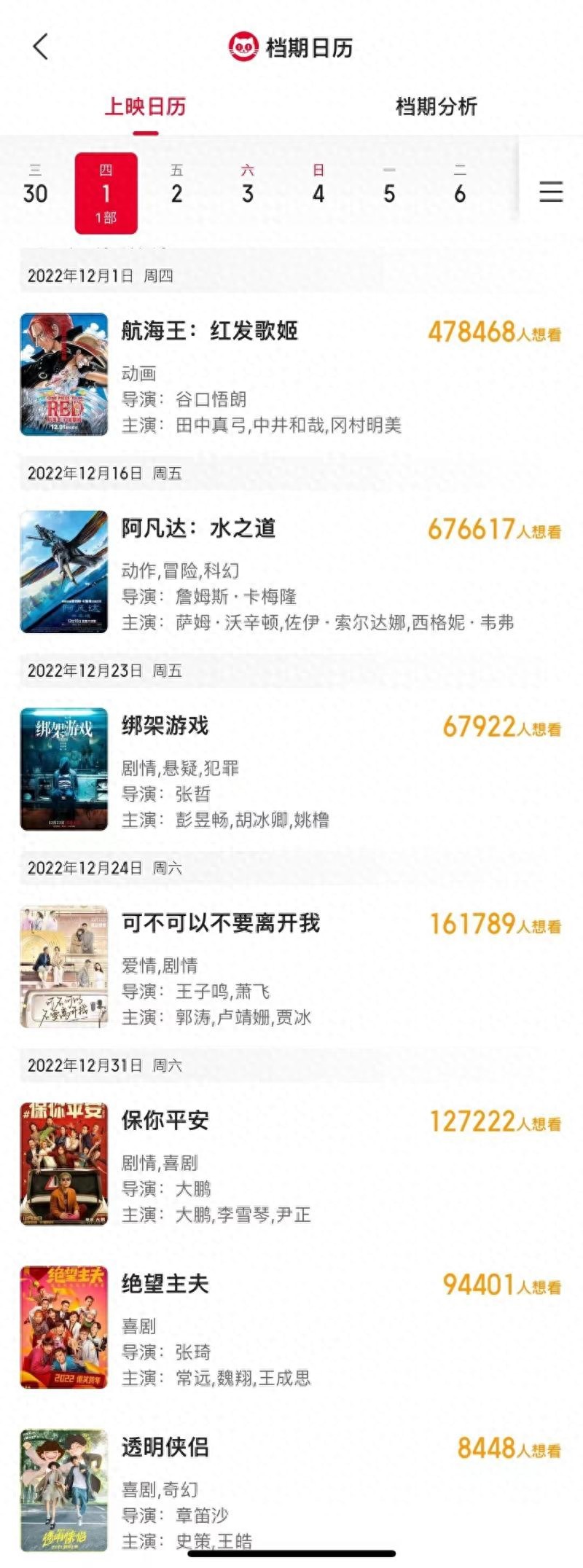This screenshot has width=583, height=1568.
Task: Open 可不可以不要离开我 movie page
Action: tap(221, 924)
